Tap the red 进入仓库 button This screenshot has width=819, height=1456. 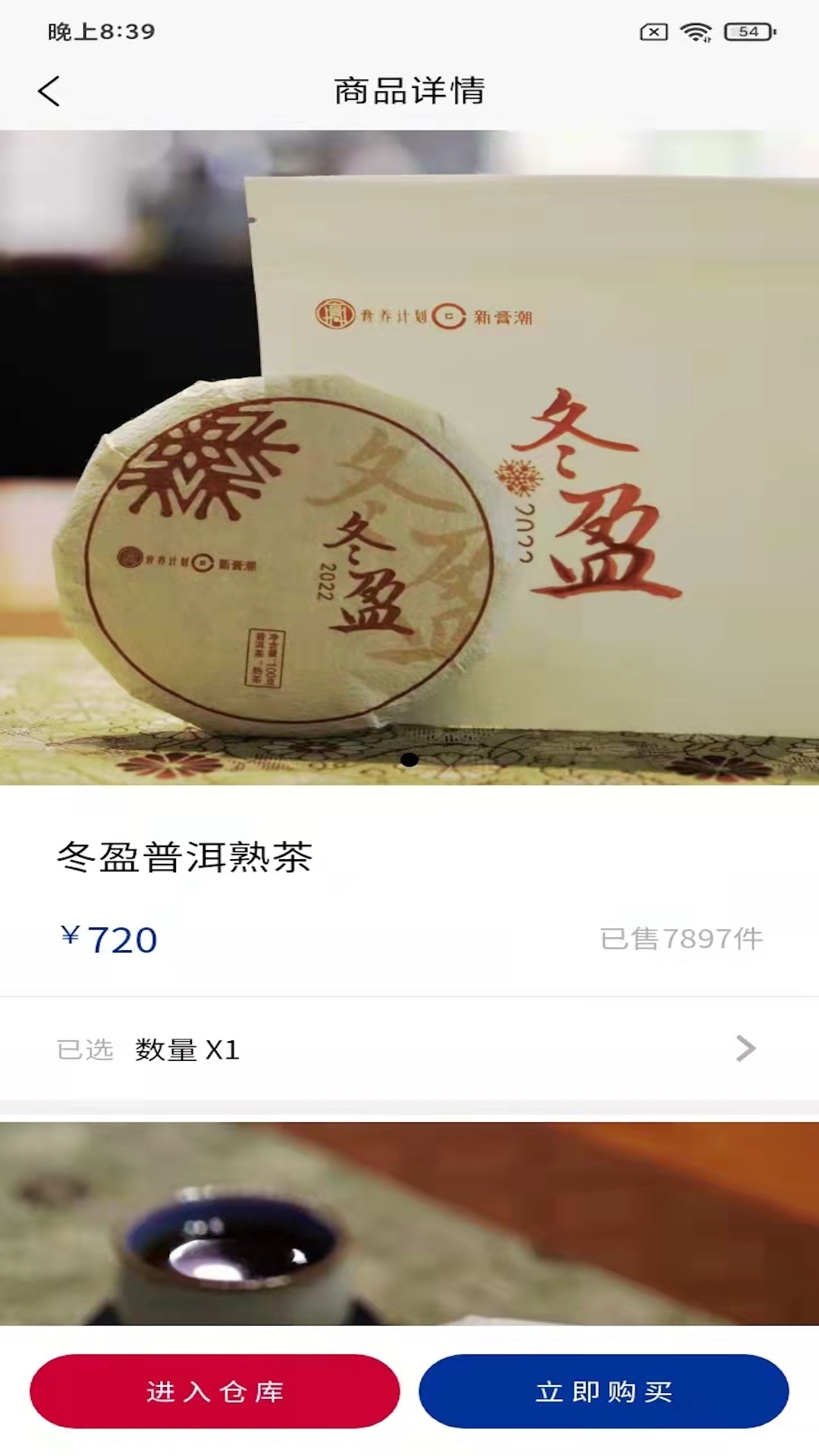coord(215,1392)
